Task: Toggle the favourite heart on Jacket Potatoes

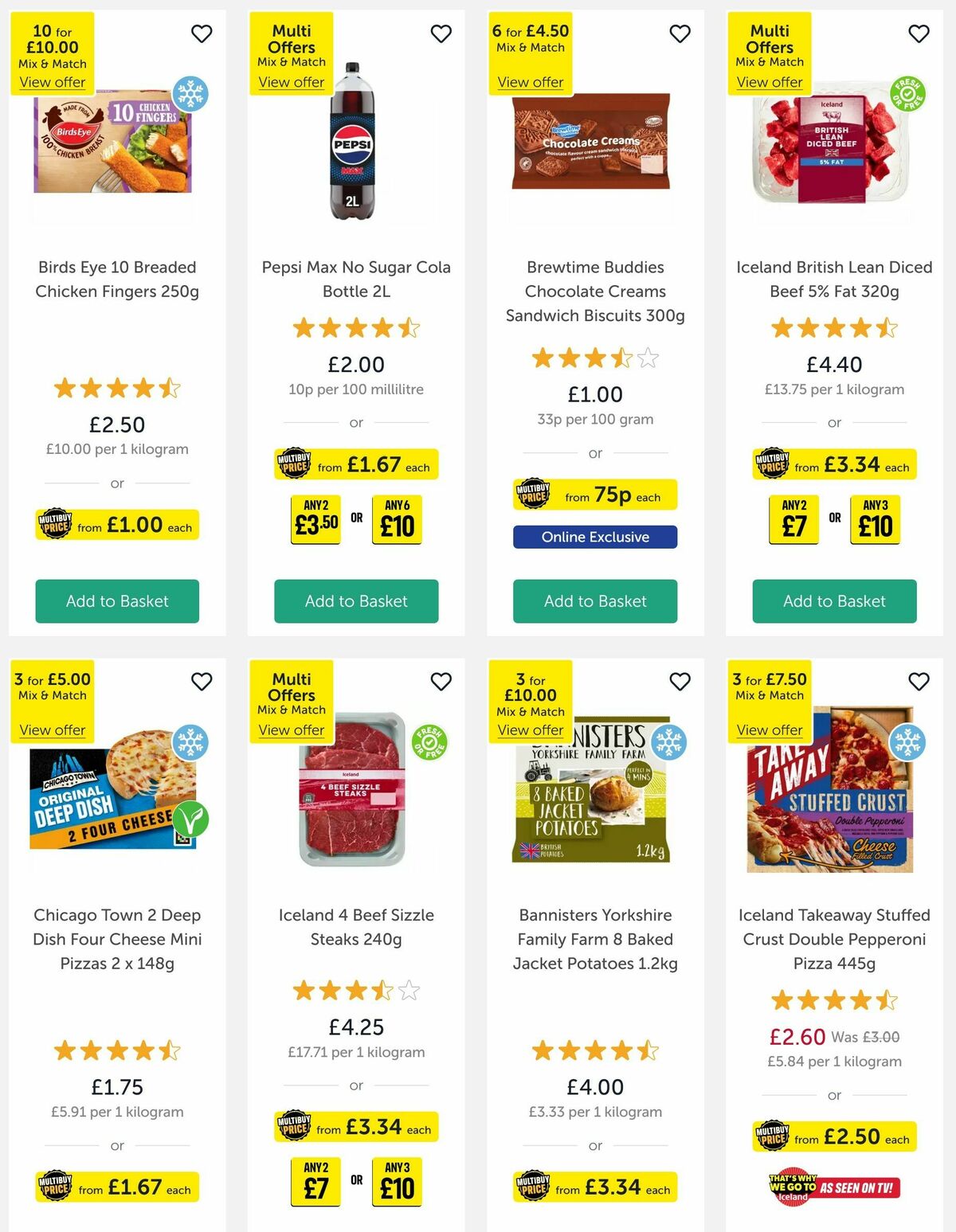Action: pos(680,682)
